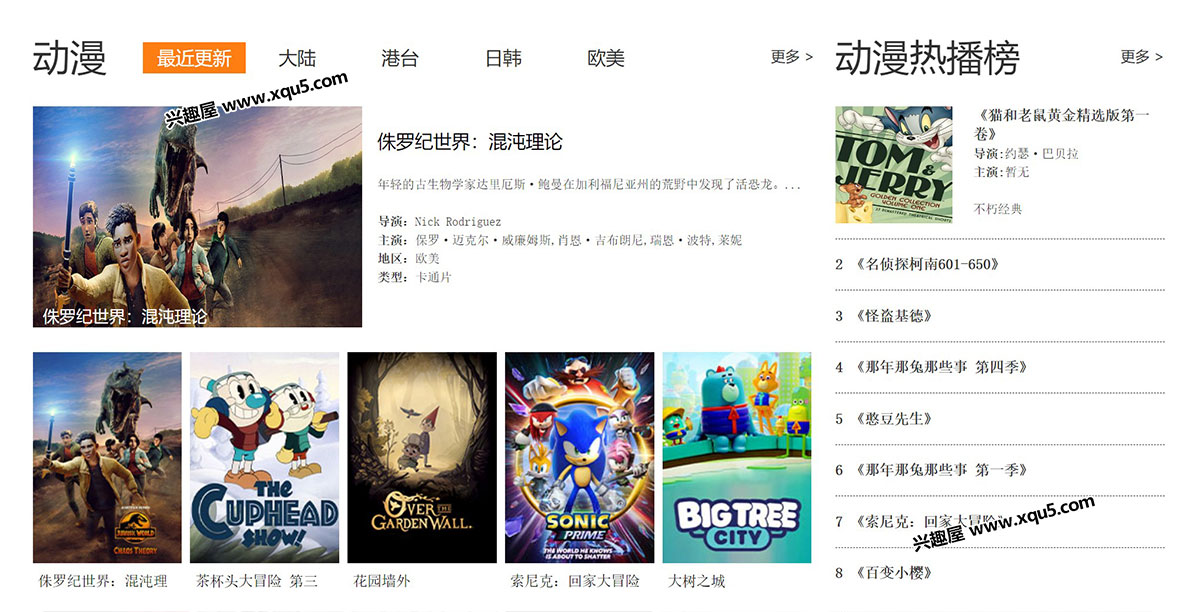This screenshot has width=1200, height=612.
Task: Select the 港台 category tab
Action: (400, 58)
